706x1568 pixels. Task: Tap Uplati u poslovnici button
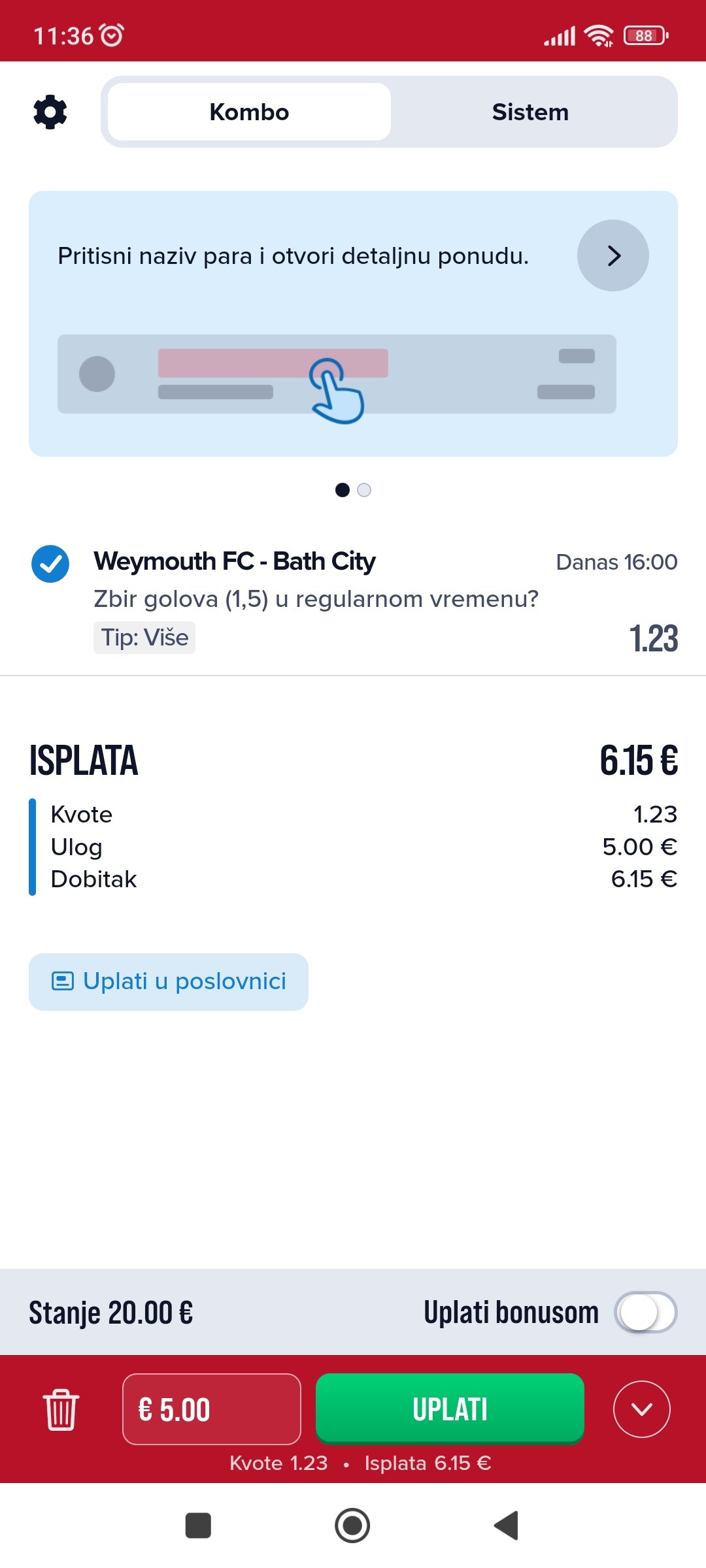pos(169,981)
